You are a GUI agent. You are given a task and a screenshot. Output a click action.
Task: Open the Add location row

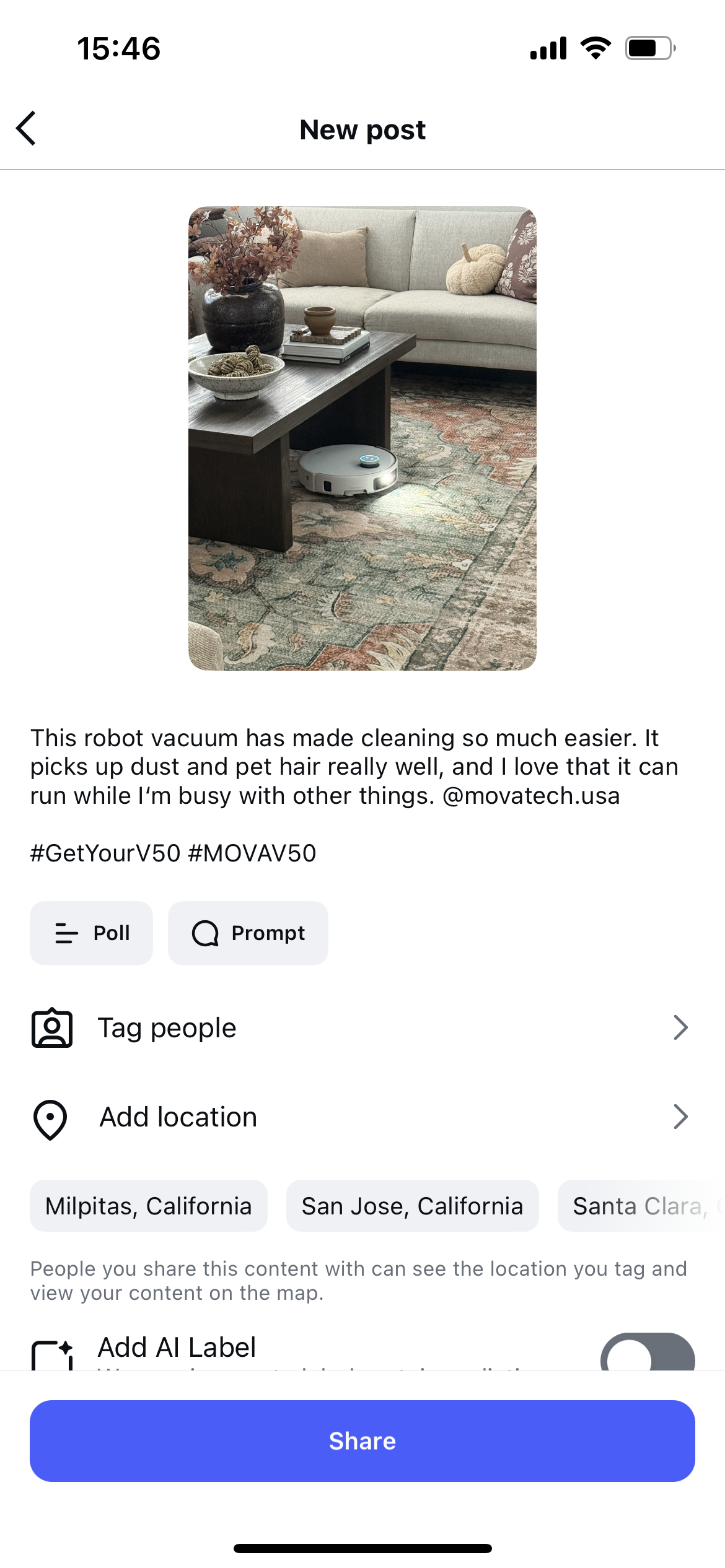pos(362,1117)
